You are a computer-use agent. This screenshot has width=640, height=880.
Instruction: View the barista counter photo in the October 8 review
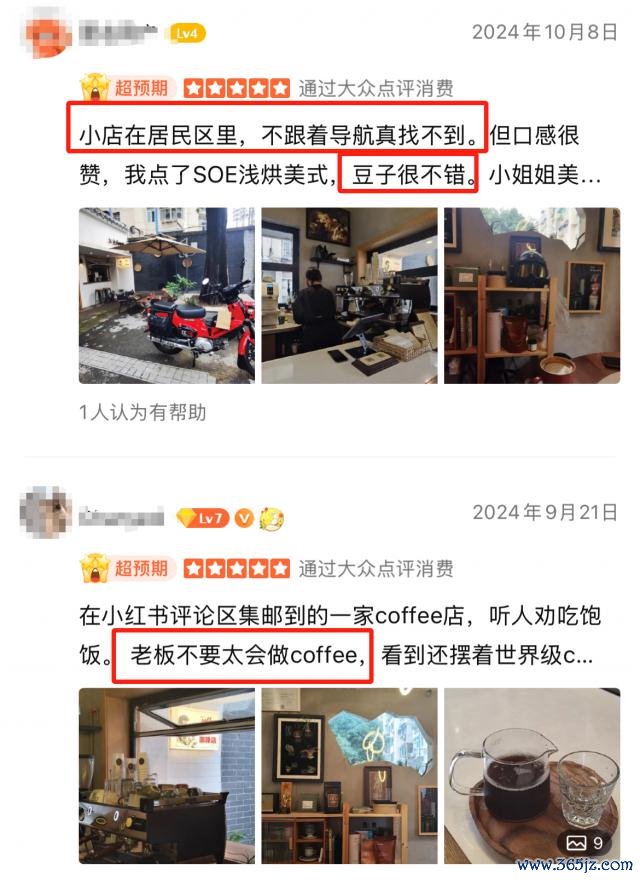349,295
